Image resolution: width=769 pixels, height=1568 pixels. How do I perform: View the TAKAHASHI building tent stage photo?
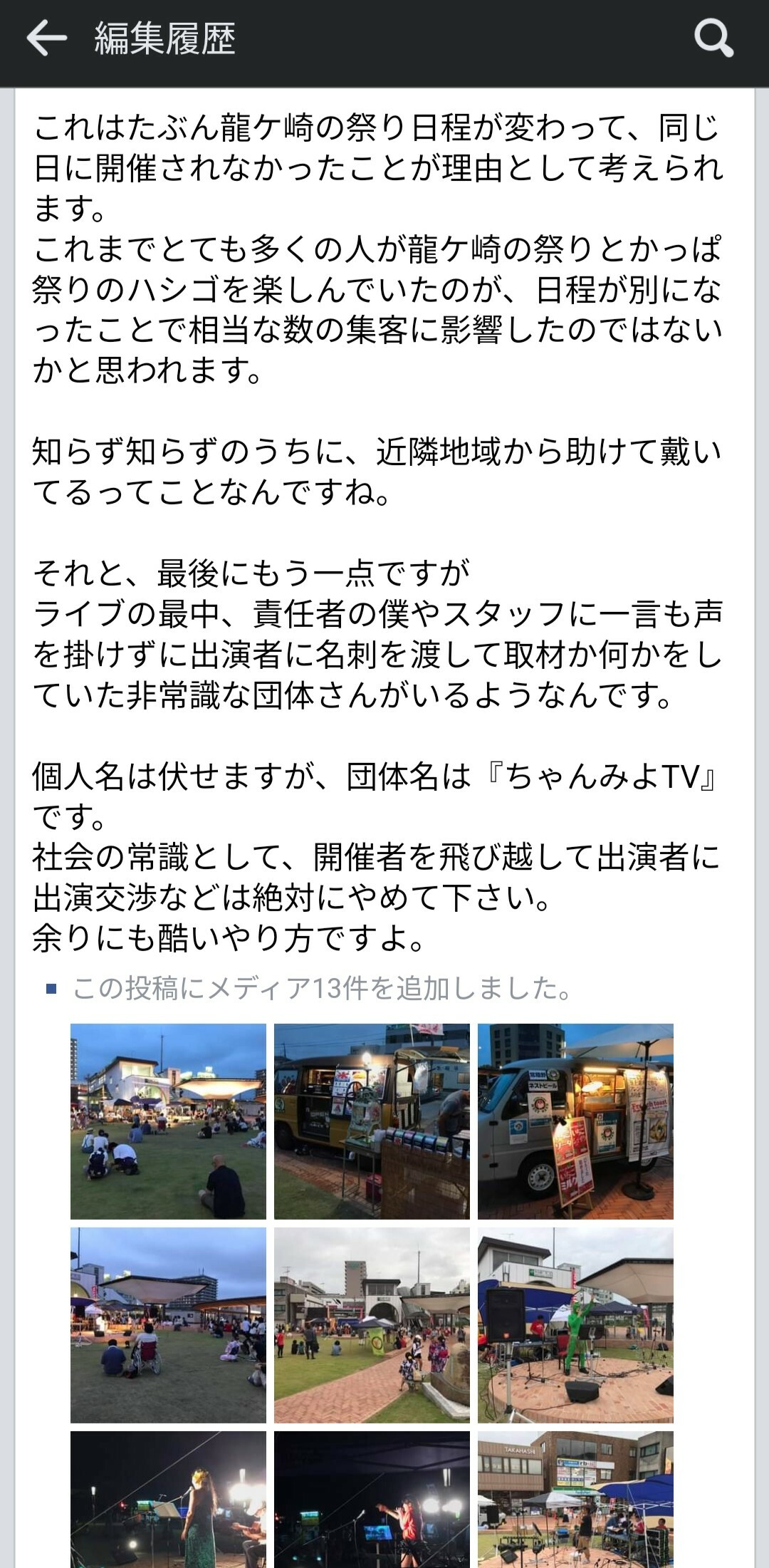pyautogui.click(x=575, y=1500)
